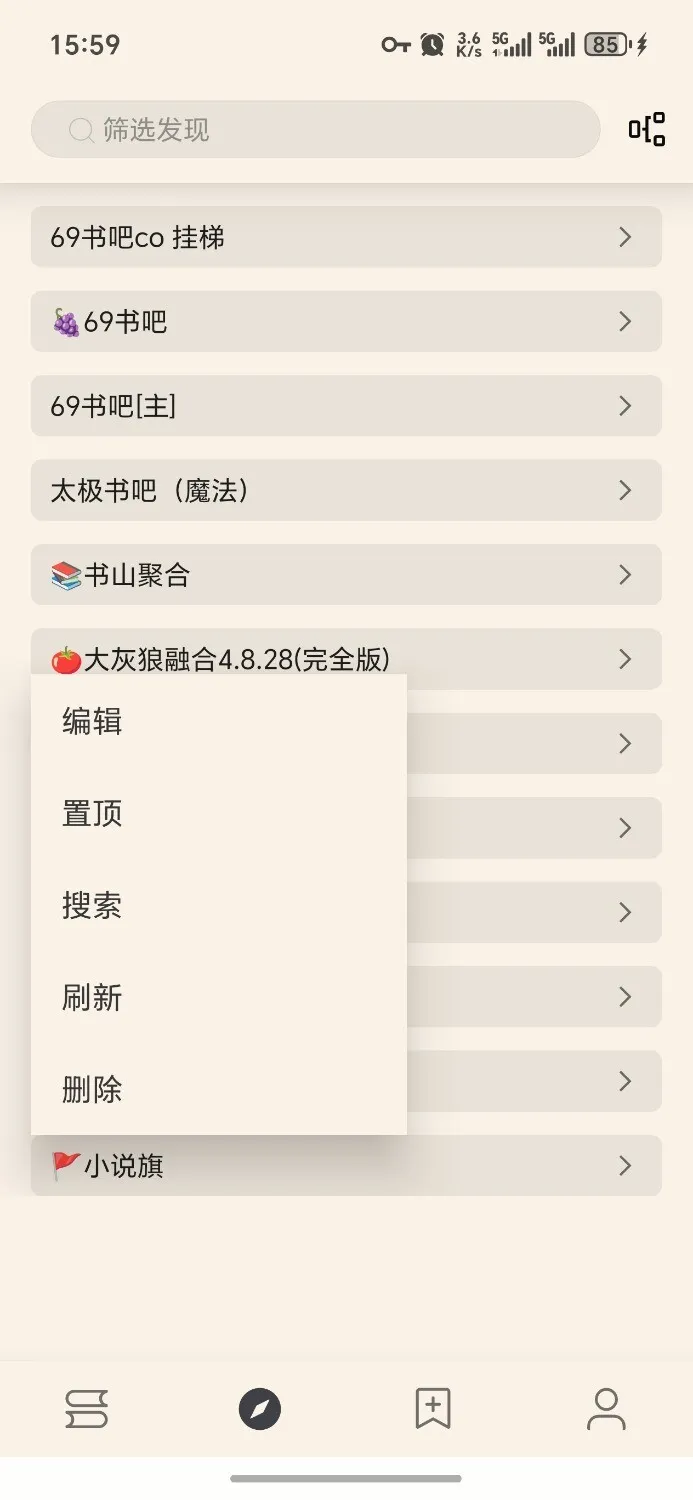Switch to the bookshelf tab
The height and width of the screenshot is (1500, 693).
coord(87,1409)
